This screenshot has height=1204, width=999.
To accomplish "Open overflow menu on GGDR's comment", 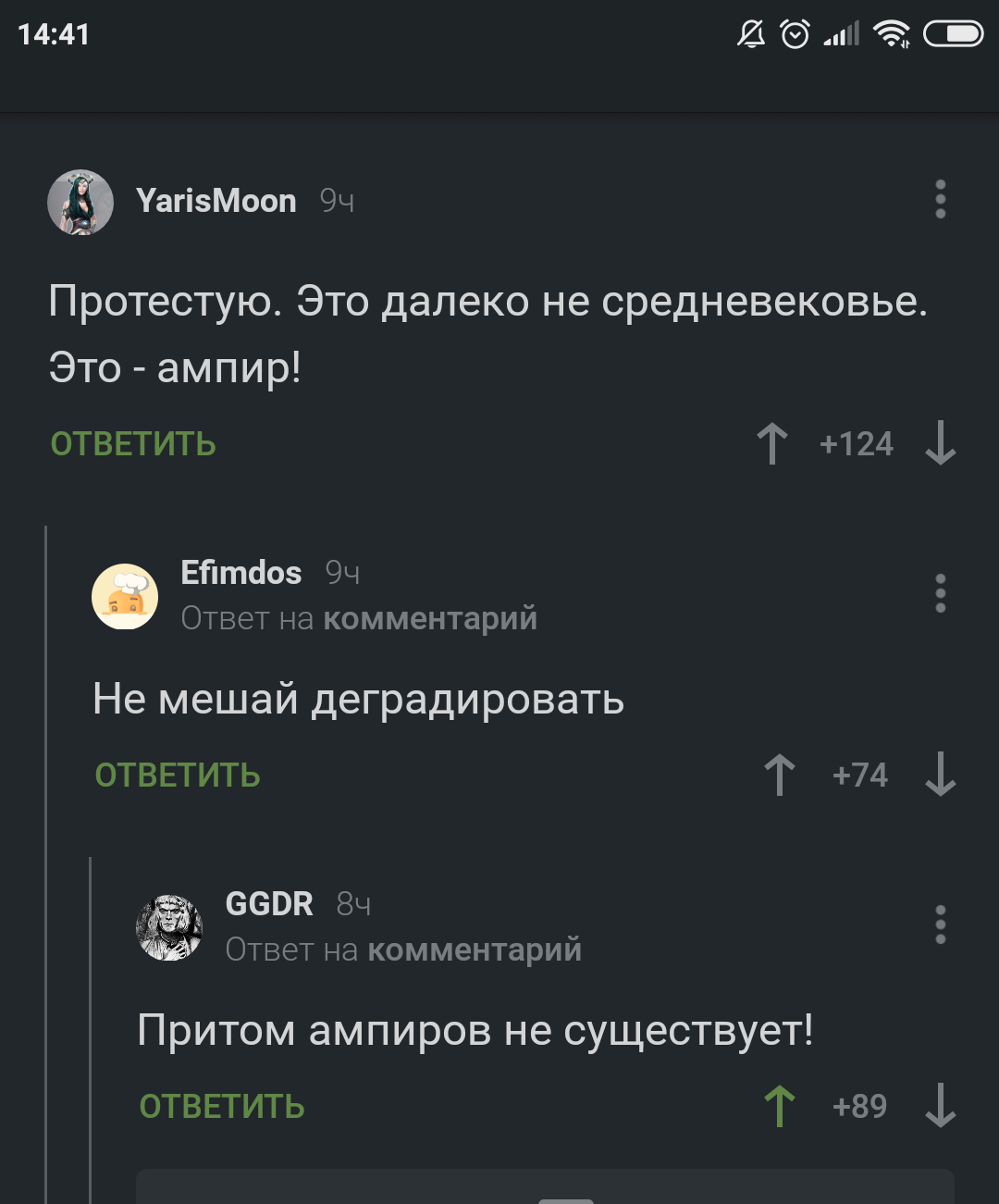I will [x=940, y=925].
